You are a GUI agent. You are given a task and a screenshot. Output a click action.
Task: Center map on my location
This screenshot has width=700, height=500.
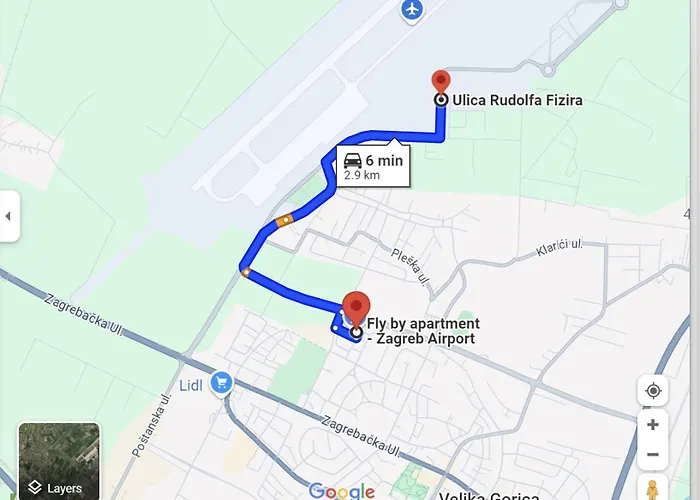pos(652,391)
